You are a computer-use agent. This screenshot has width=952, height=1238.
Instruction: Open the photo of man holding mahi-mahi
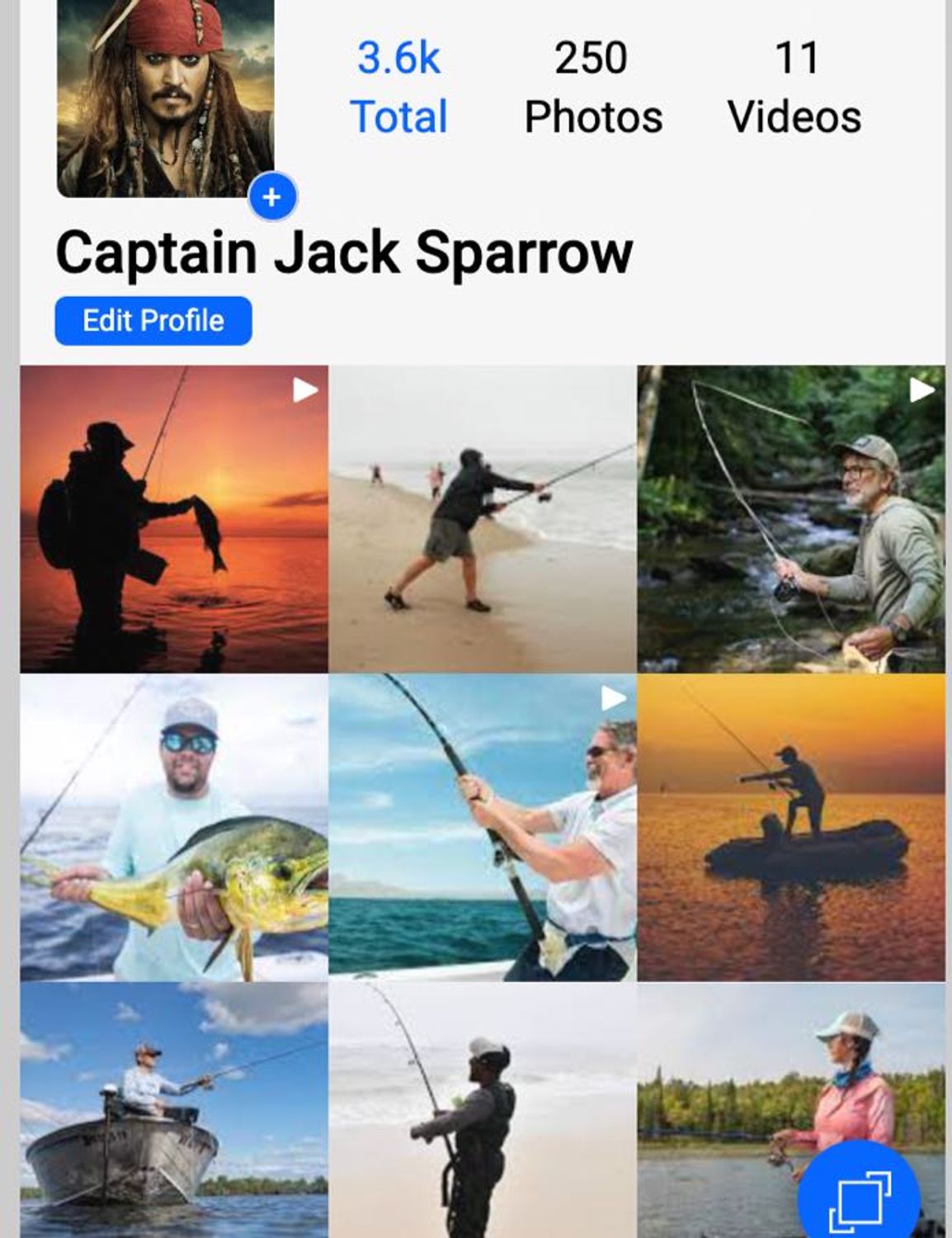[x=174, y=828]
